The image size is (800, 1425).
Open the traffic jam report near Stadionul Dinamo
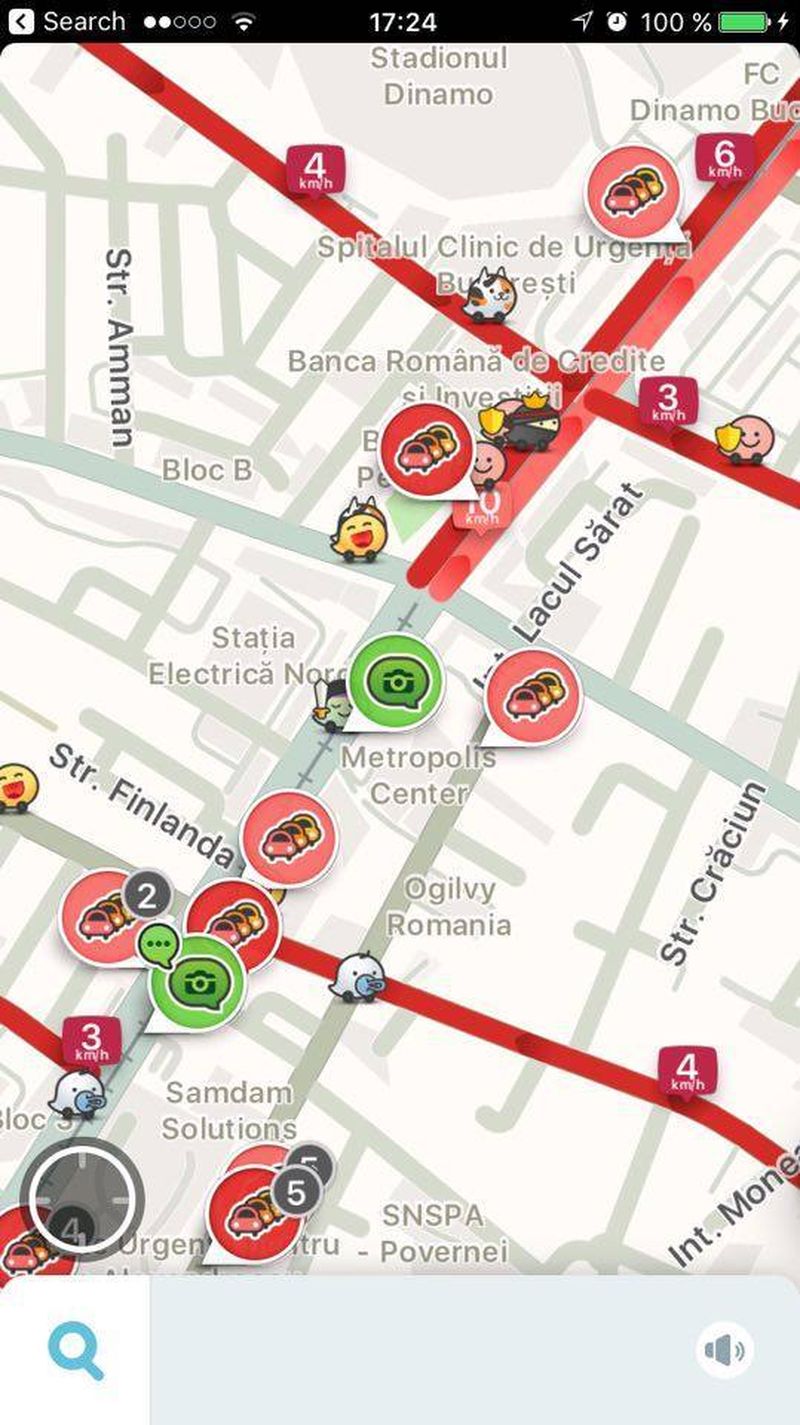tap(632, 194)
